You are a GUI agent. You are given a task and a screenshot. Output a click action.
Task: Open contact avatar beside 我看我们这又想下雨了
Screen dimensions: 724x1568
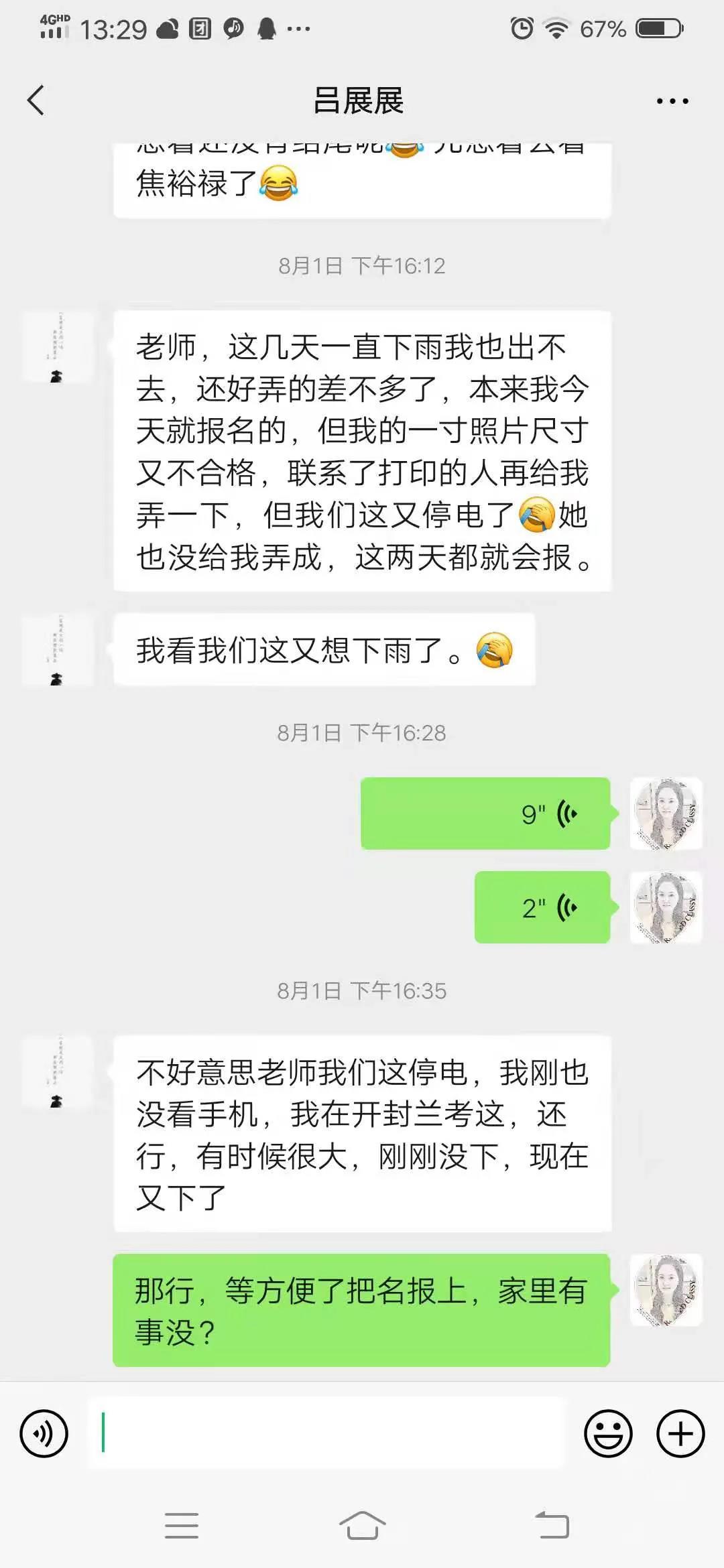[x=58, y=650]
